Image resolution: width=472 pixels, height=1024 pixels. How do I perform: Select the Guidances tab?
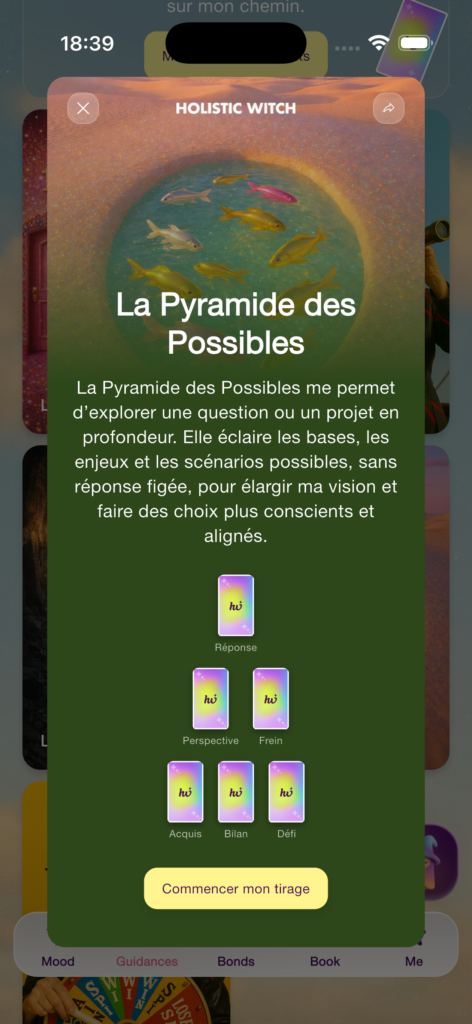147,961
